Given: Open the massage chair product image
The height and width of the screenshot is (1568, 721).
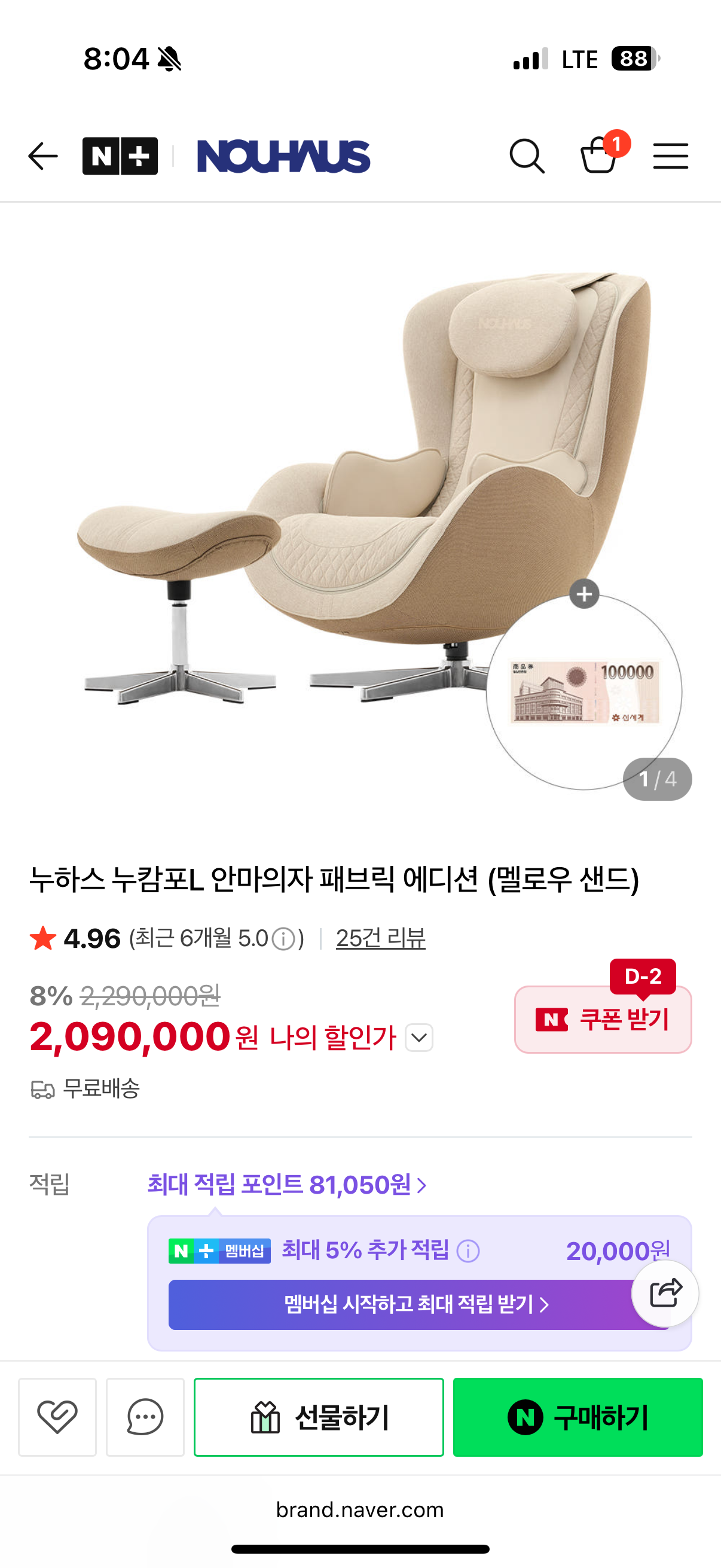Looking at the screenshot, I should click(x=341, y=487).
